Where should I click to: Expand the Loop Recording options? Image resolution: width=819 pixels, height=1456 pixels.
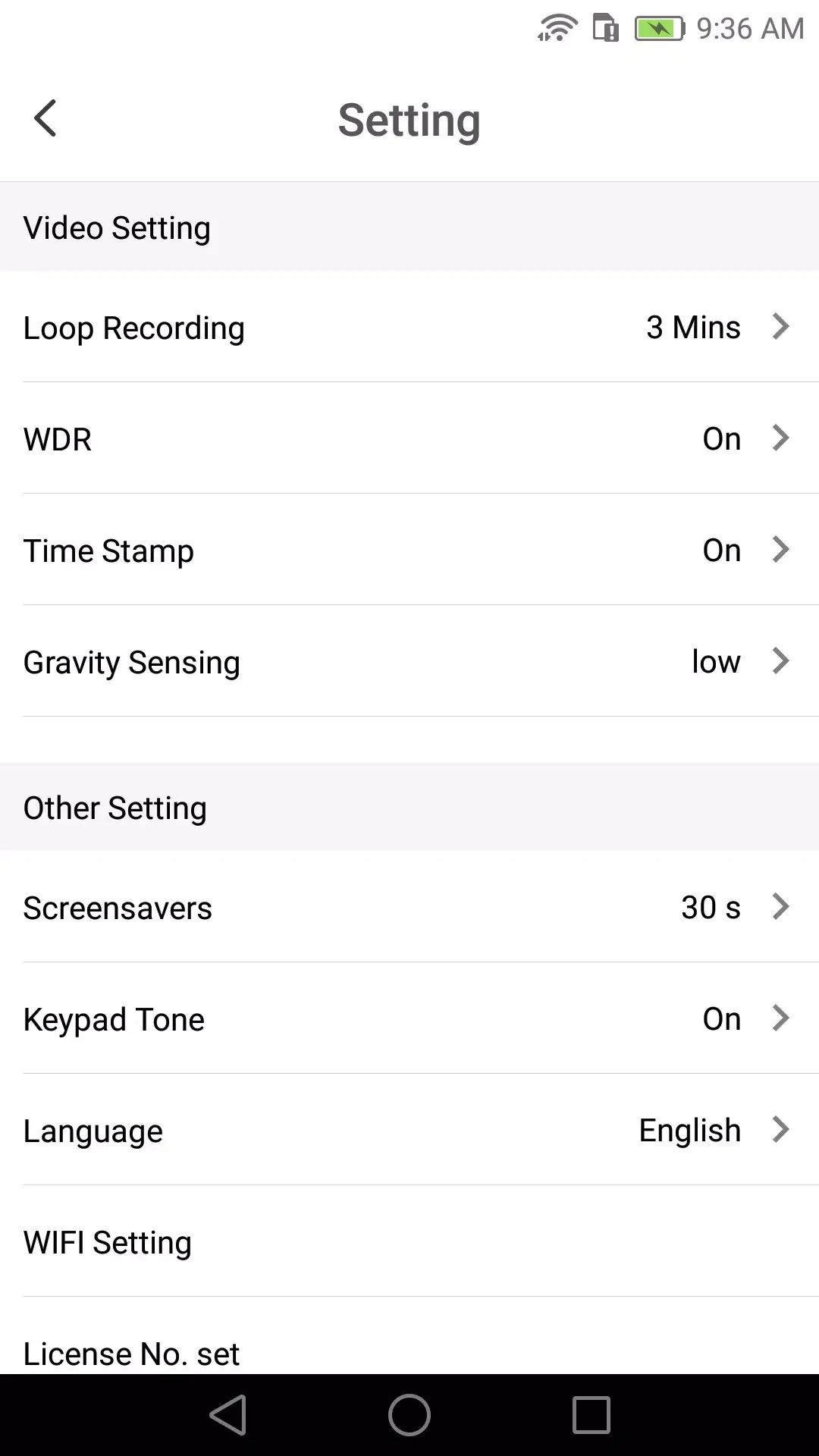(x=409, y=328)
